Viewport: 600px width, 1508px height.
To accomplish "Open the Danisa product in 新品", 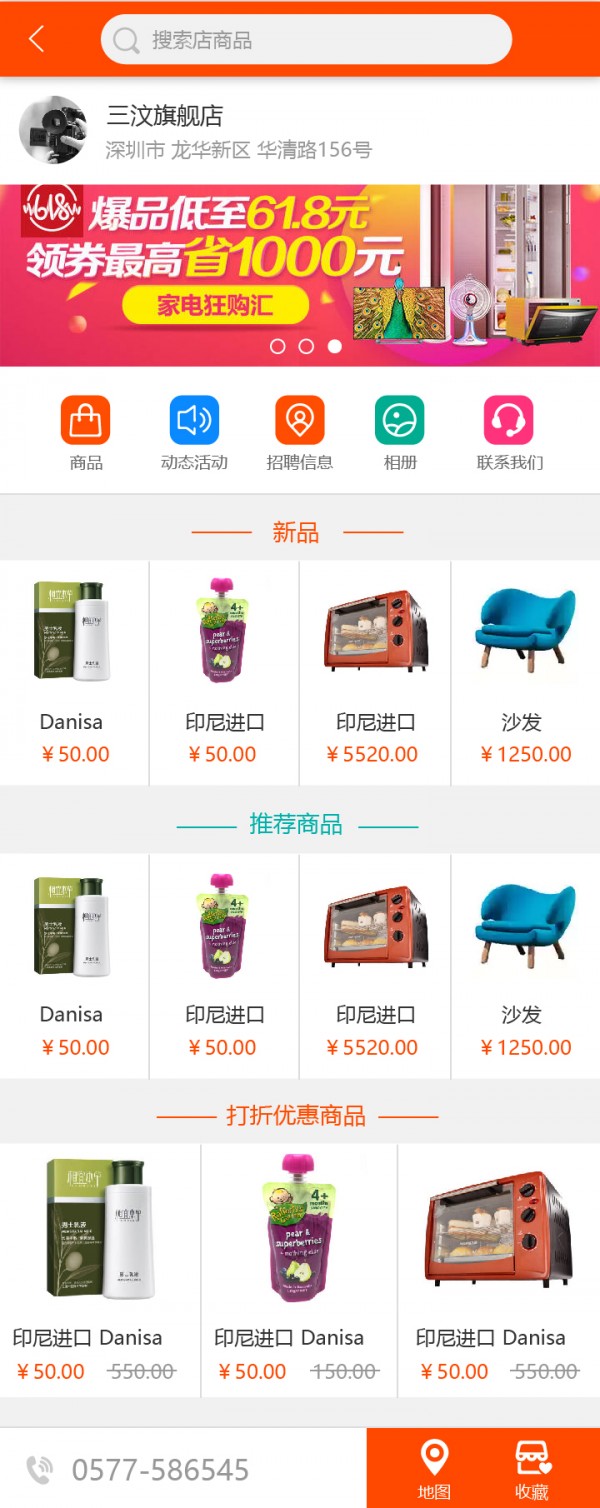I will [72, 672].
